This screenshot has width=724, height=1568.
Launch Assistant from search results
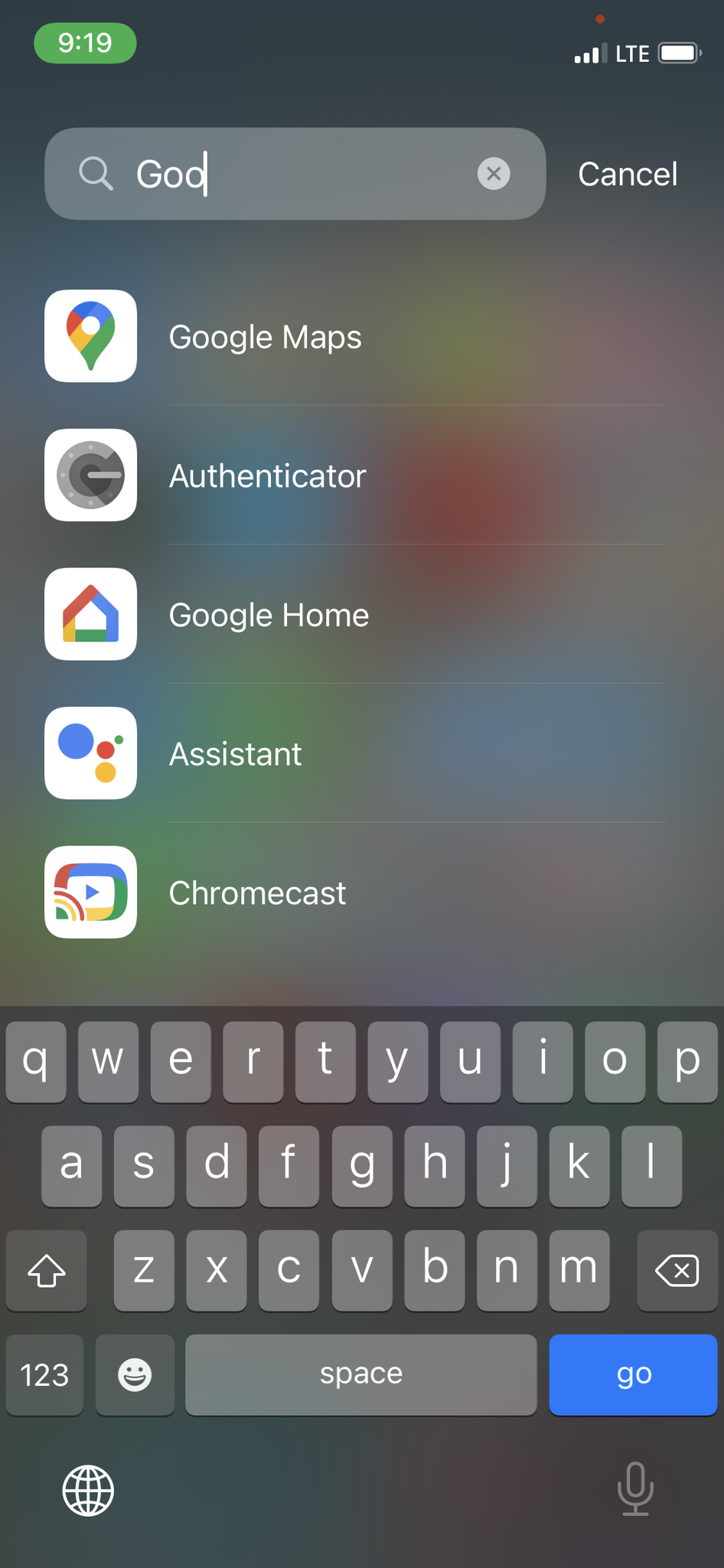coord(235,754)
